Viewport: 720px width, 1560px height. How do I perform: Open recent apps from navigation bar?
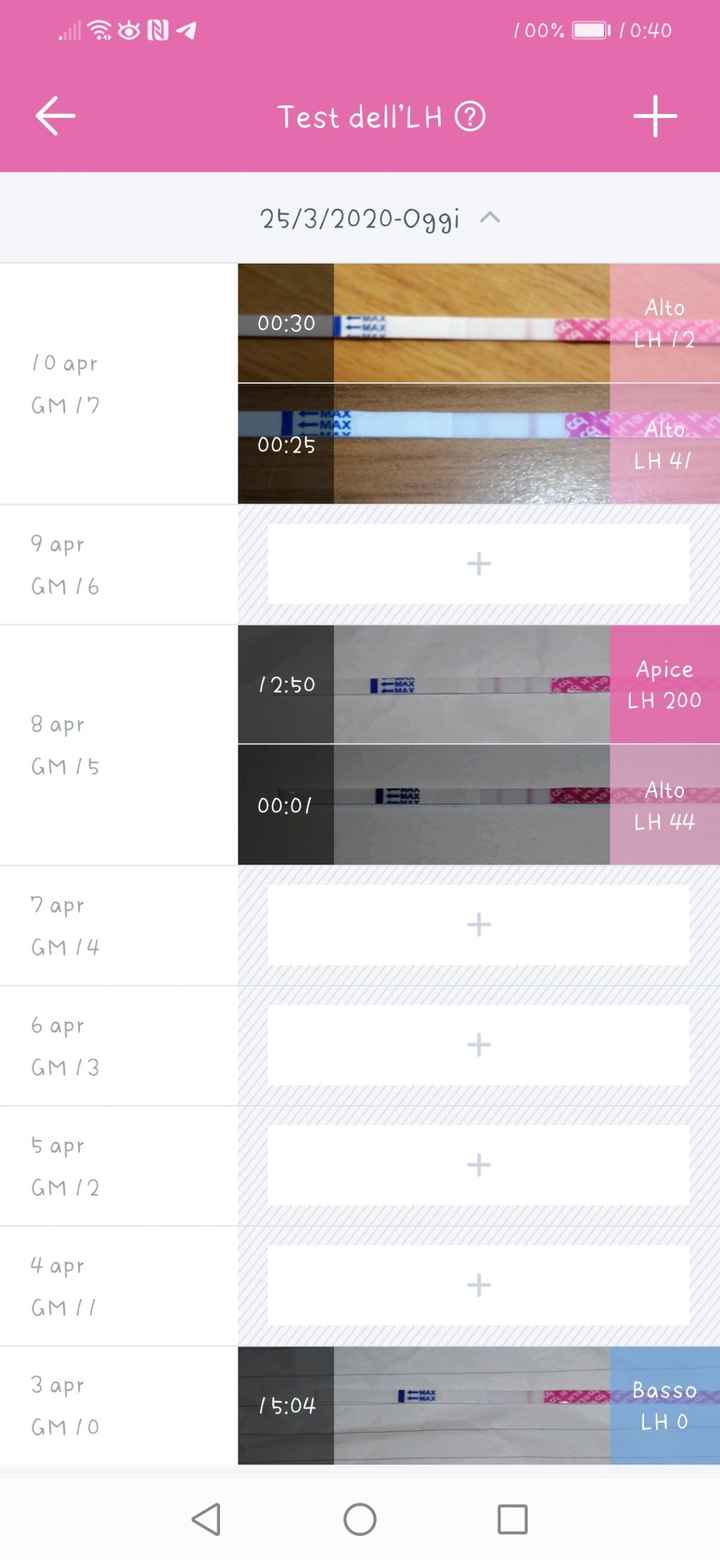[512, 1519]
